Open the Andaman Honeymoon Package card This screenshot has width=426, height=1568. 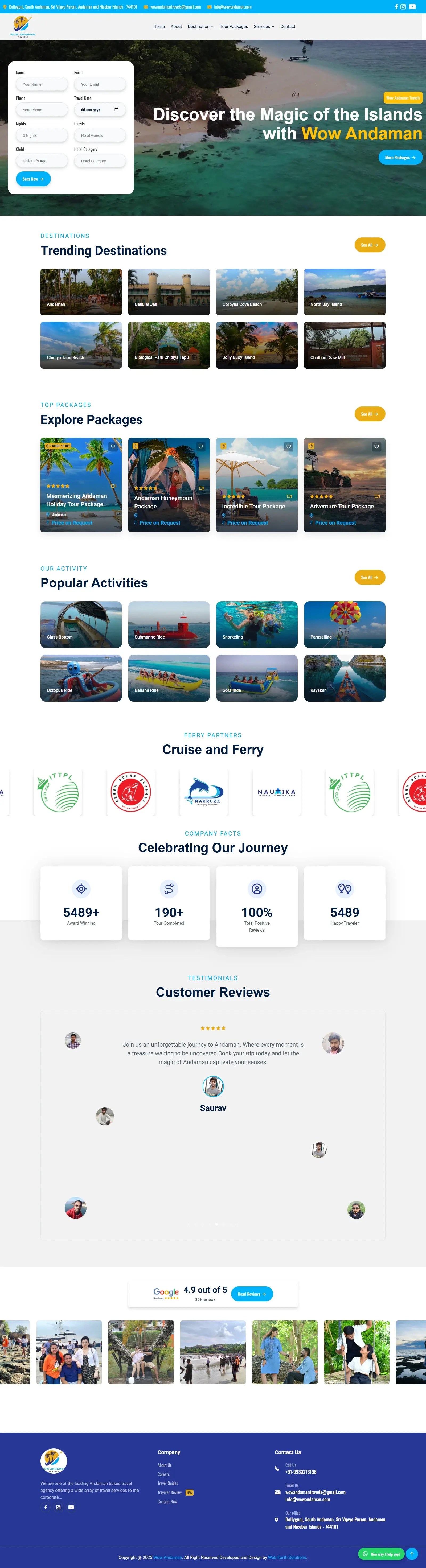(x=169, y=485)
